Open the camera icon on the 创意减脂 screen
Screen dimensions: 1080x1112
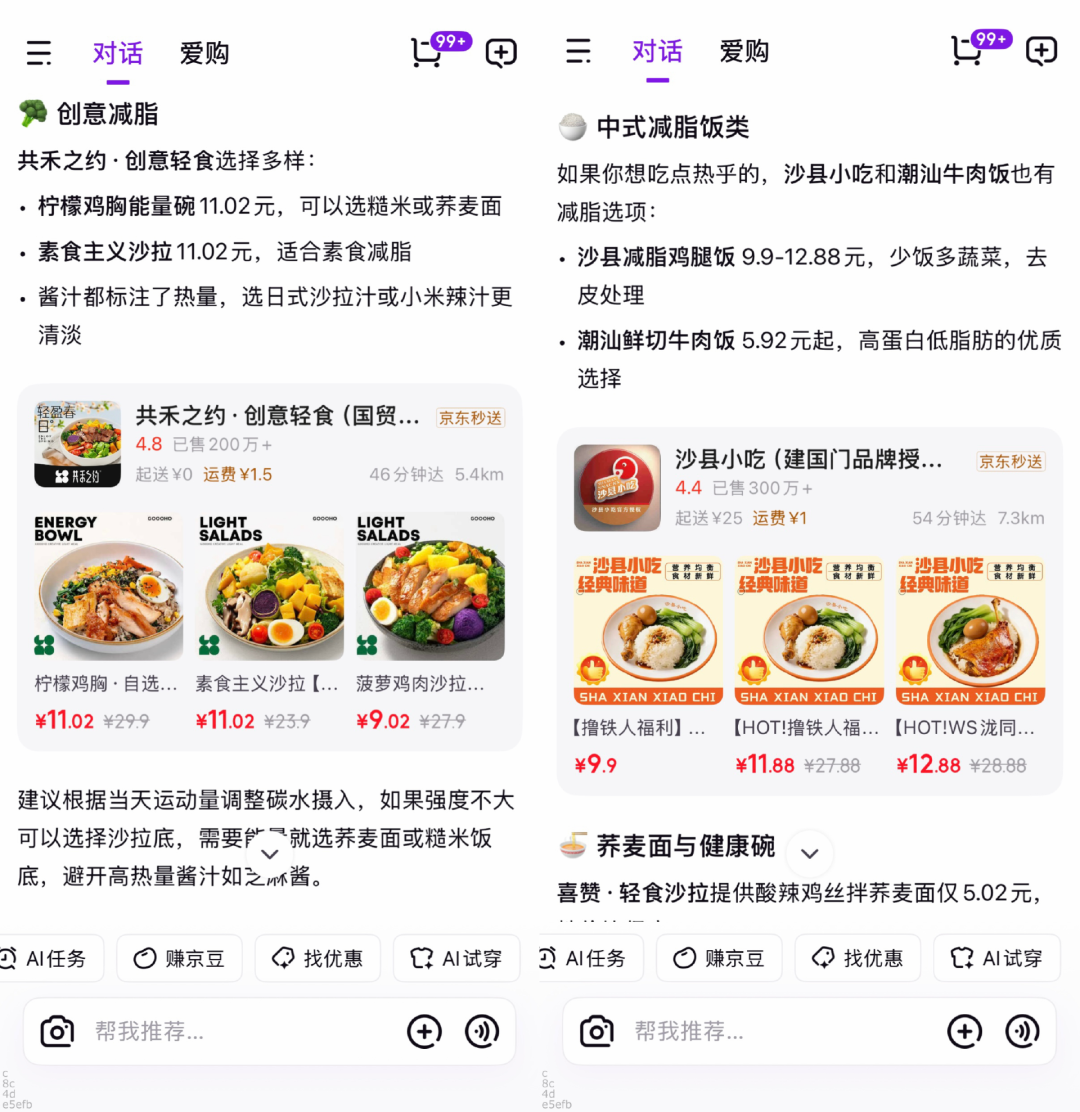(x=57, y=1031)
